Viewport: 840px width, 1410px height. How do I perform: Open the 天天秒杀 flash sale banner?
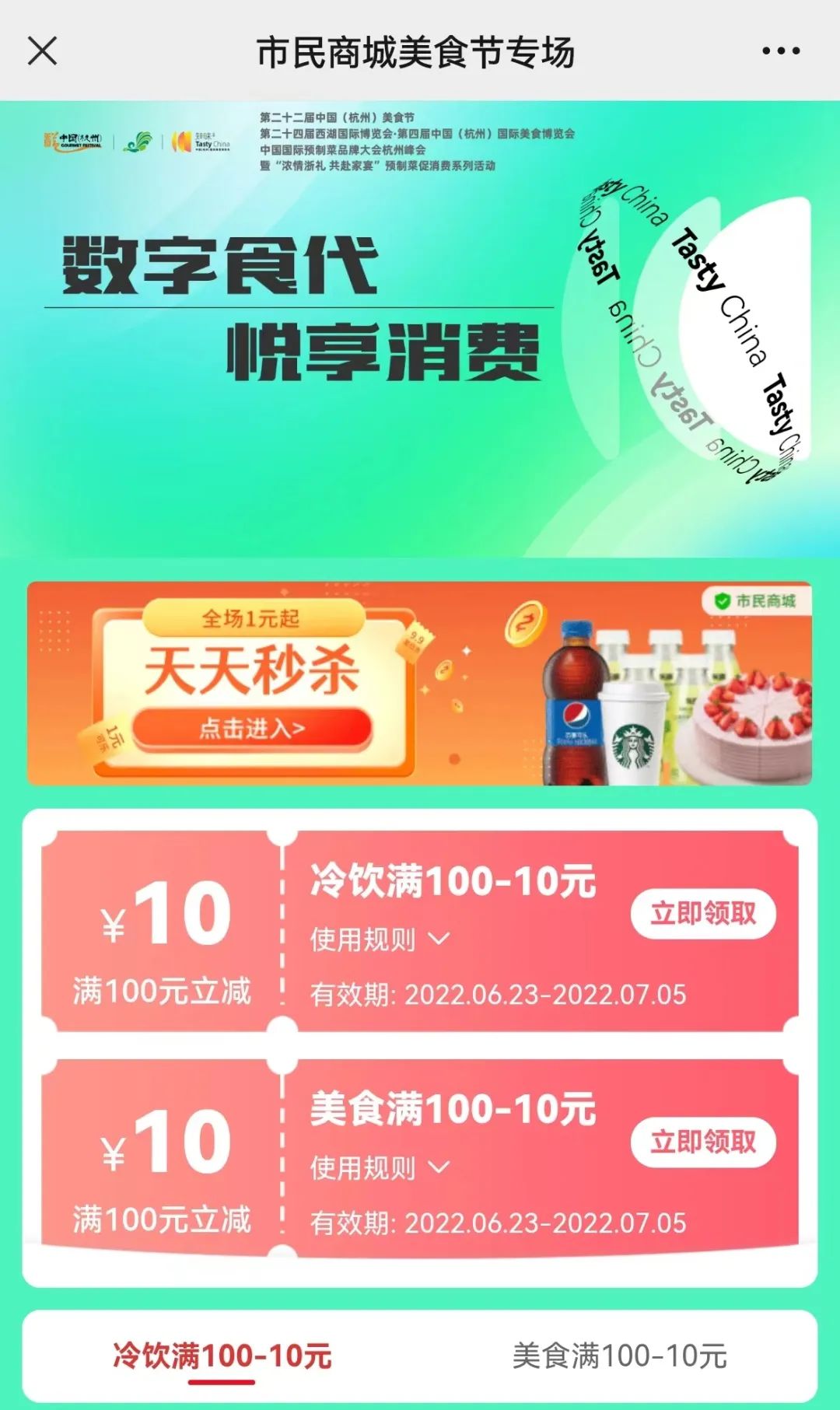(x=252, y=729)
